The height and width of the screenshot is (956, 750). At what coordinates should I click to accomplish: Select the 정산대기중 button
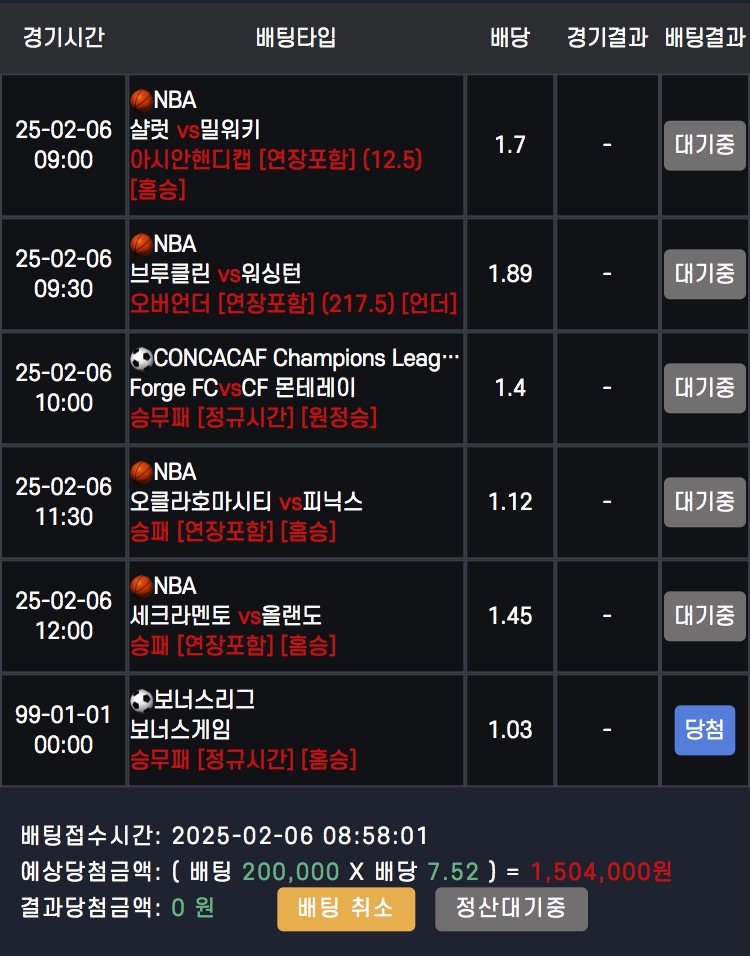(x=511, y=908)
